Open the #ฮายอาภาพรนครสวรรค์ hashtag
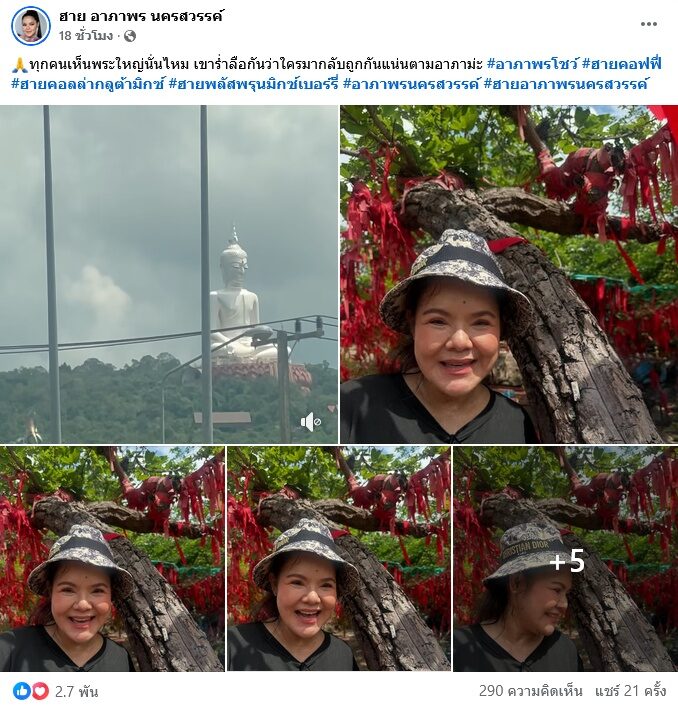Screen dimensions: 678x707 [566, 84]
